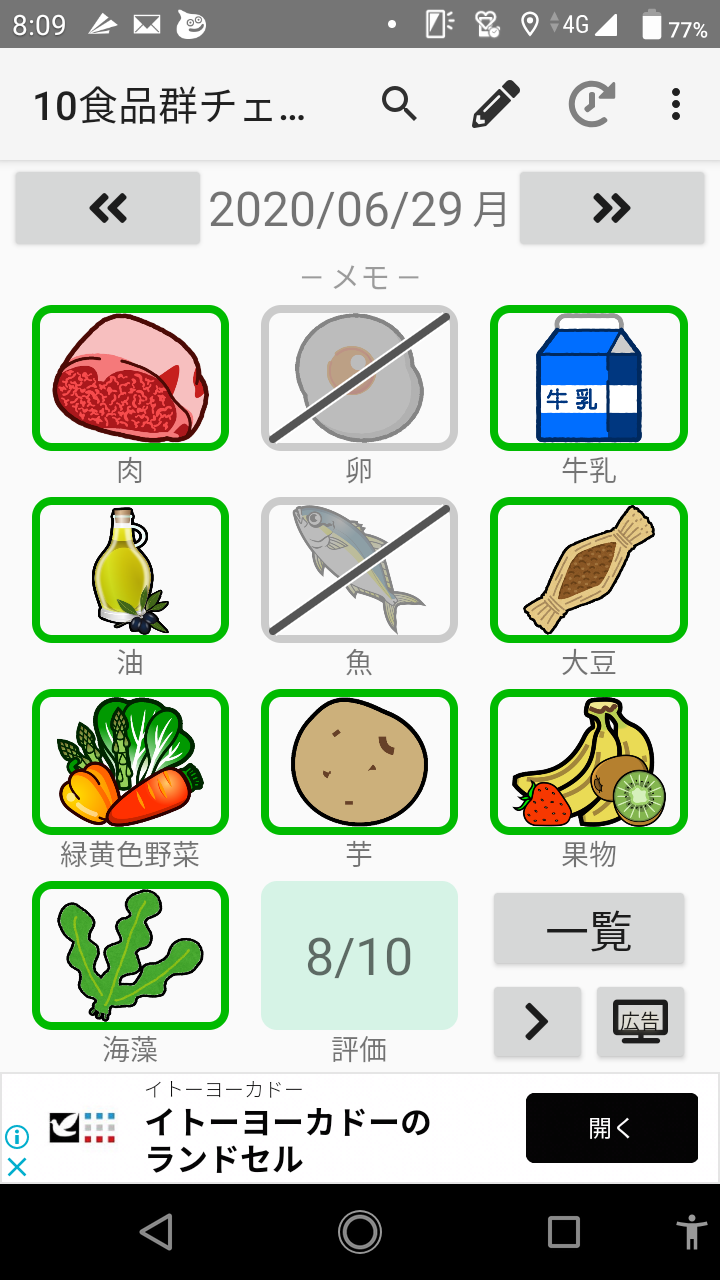The image size is (720, 1280).
Task: Select the date 2020/06/29
Action: point(359,209)
